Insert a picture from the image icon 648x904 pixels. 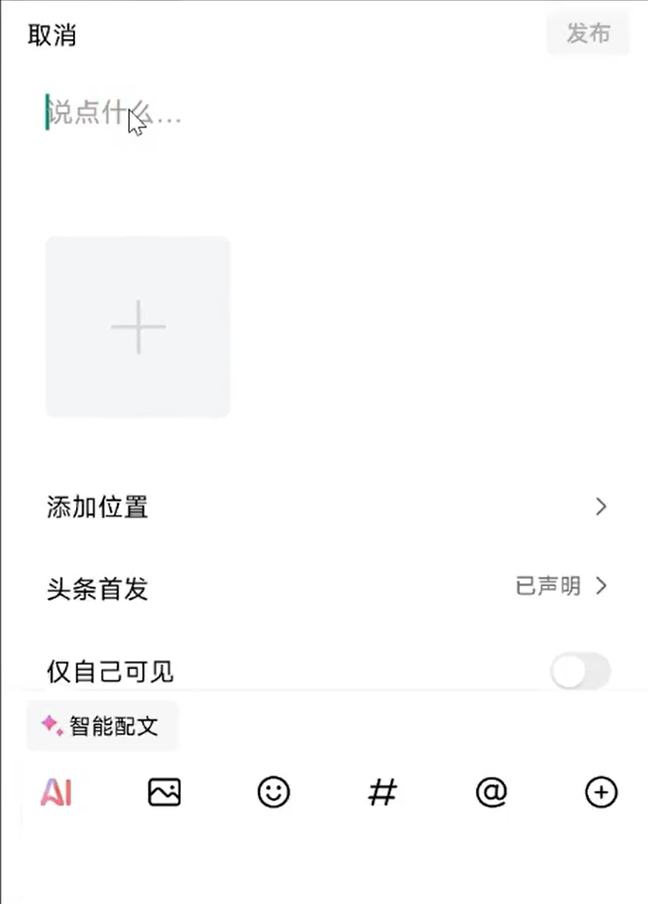tap(164, 793)
